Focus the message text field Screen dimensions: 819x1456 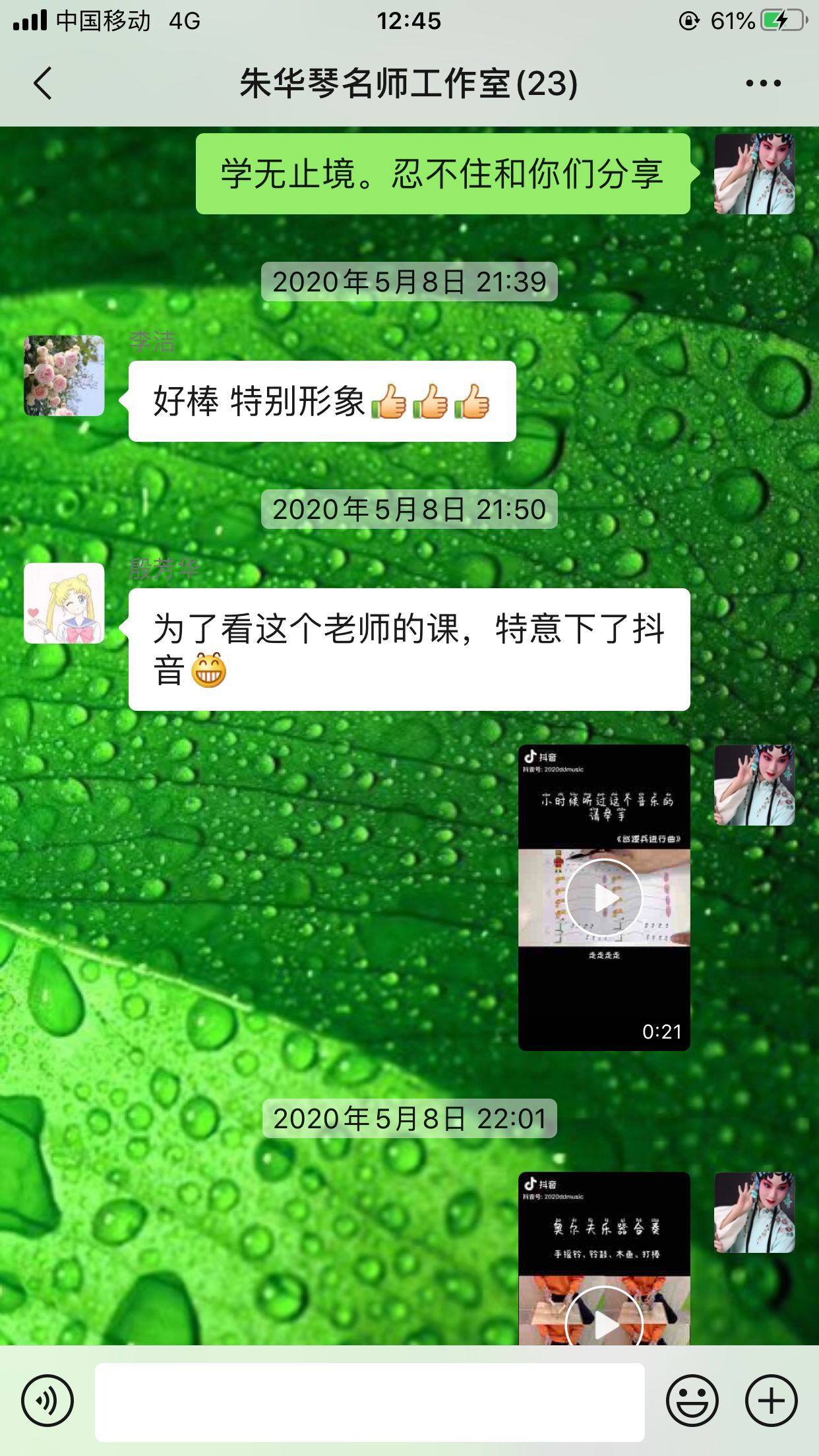click(x=369, y=1402)
